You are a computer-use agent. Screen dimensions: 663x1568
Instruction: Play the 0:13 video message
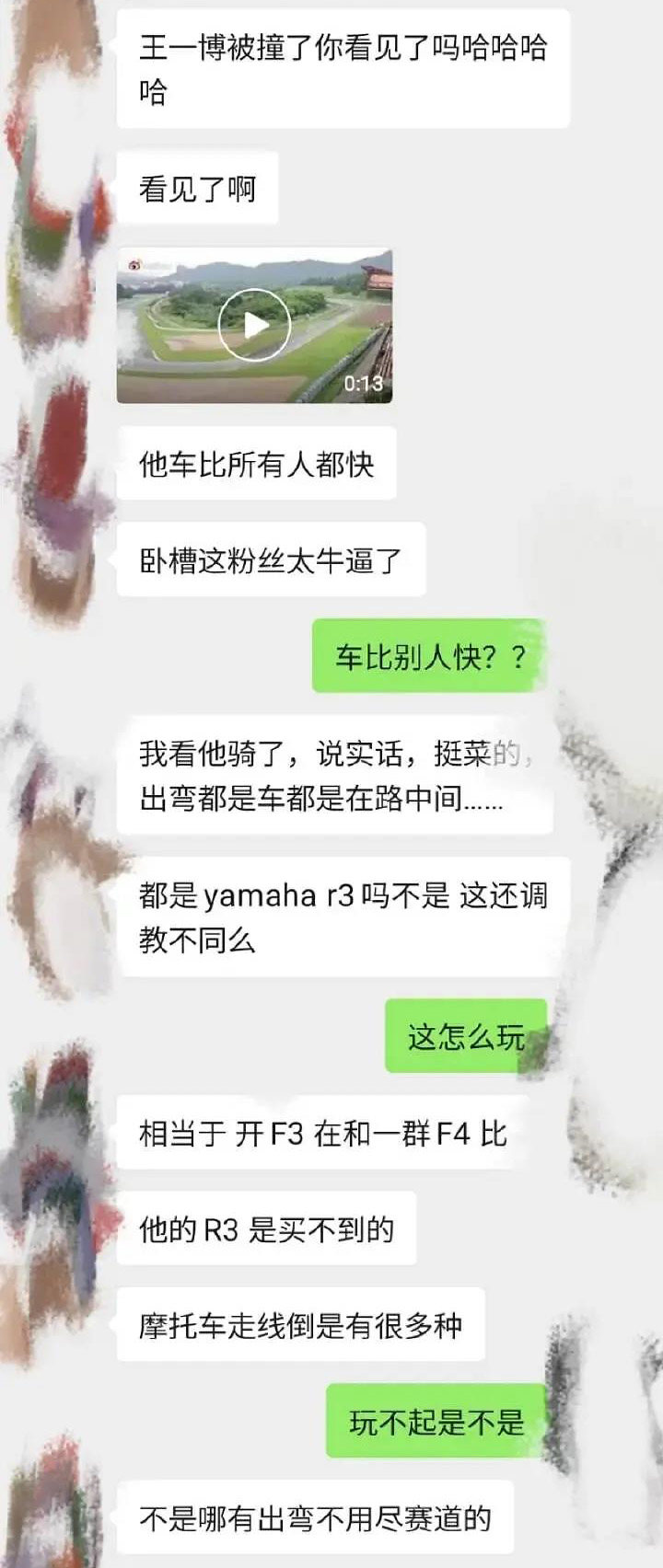[x=254, y=325]
